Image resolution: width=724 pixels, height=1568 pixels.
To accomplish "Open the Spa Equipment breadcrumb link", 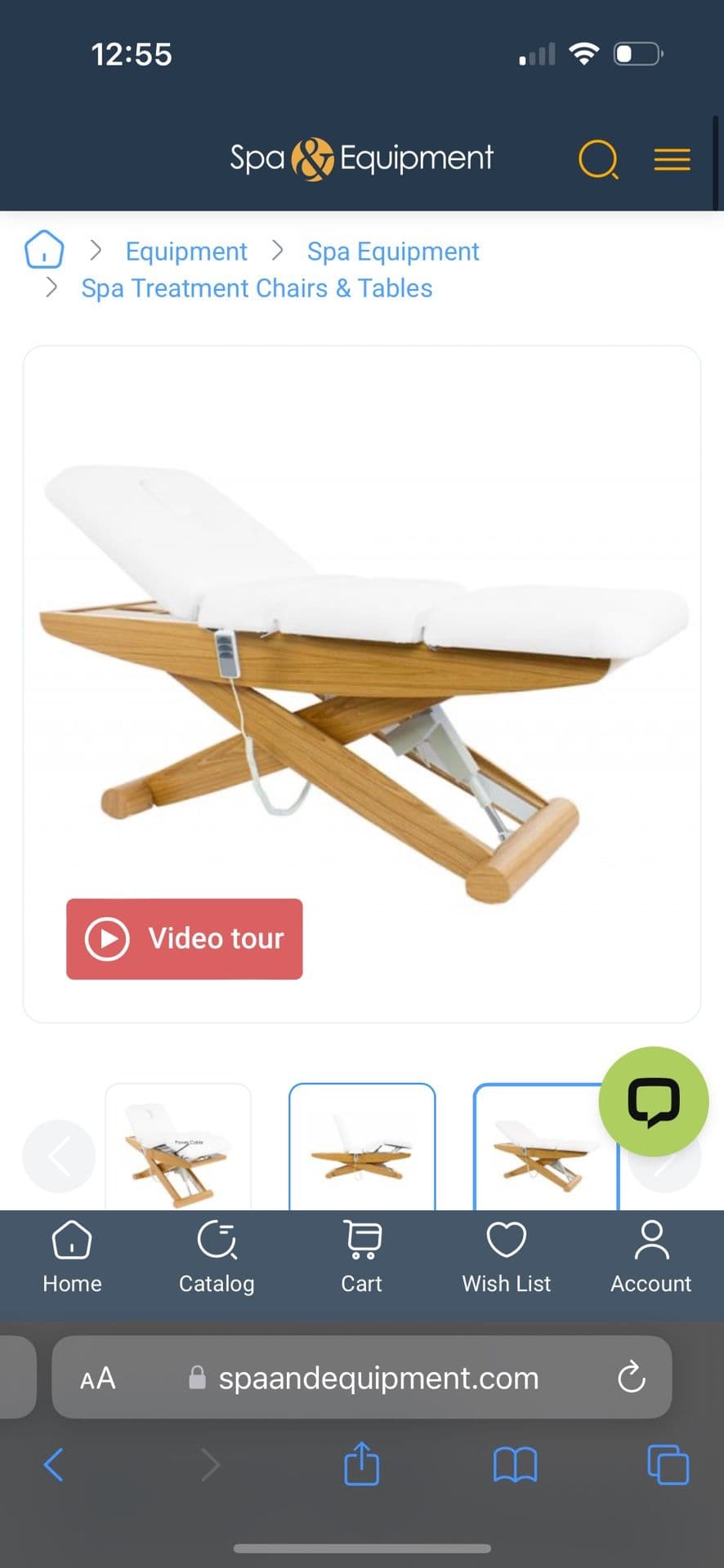I will pyautogui.click(x=393, y=252).
